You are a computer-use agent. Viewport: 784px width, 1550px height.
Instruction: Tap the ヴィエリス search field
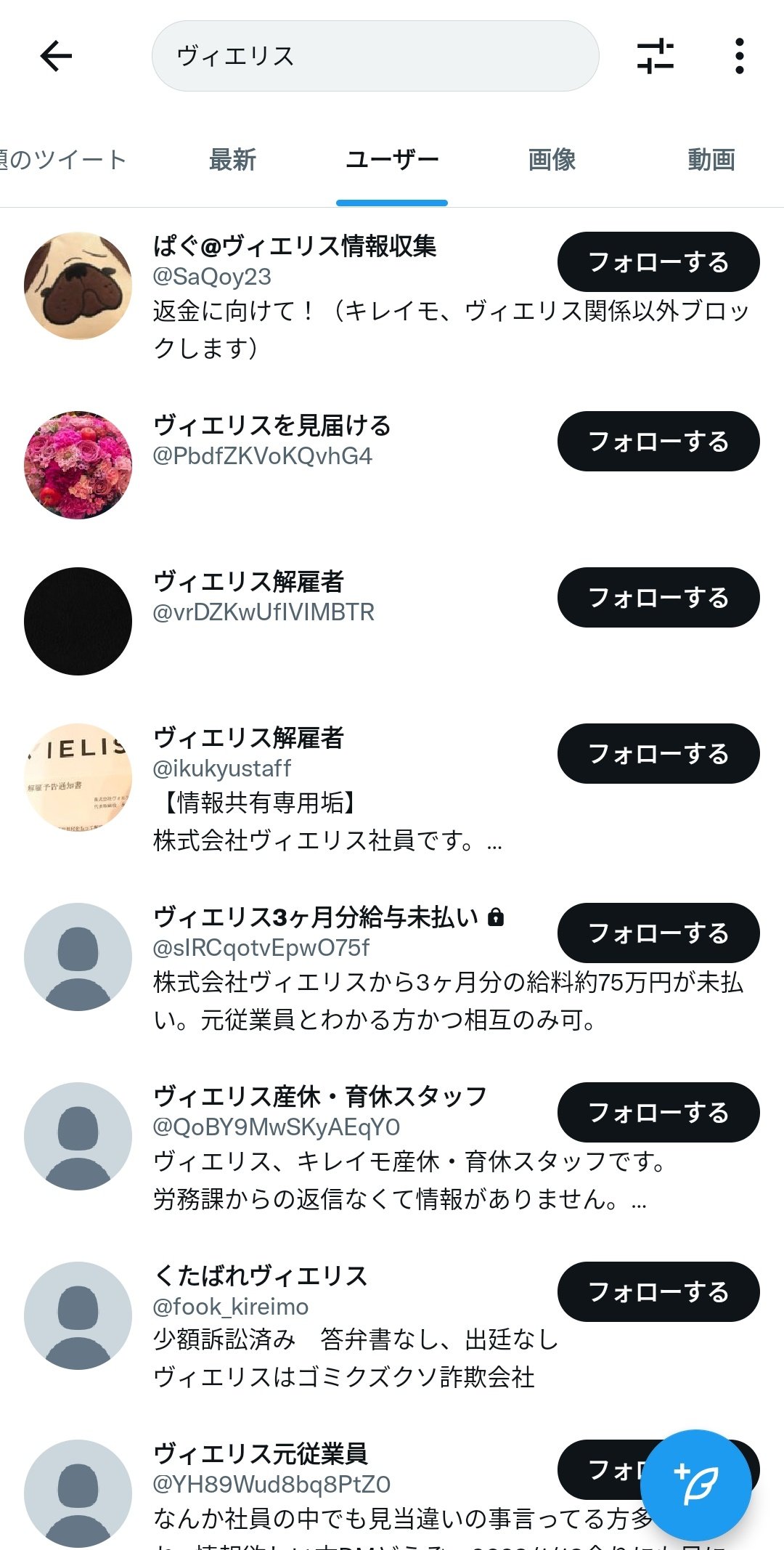coord(375,56)
